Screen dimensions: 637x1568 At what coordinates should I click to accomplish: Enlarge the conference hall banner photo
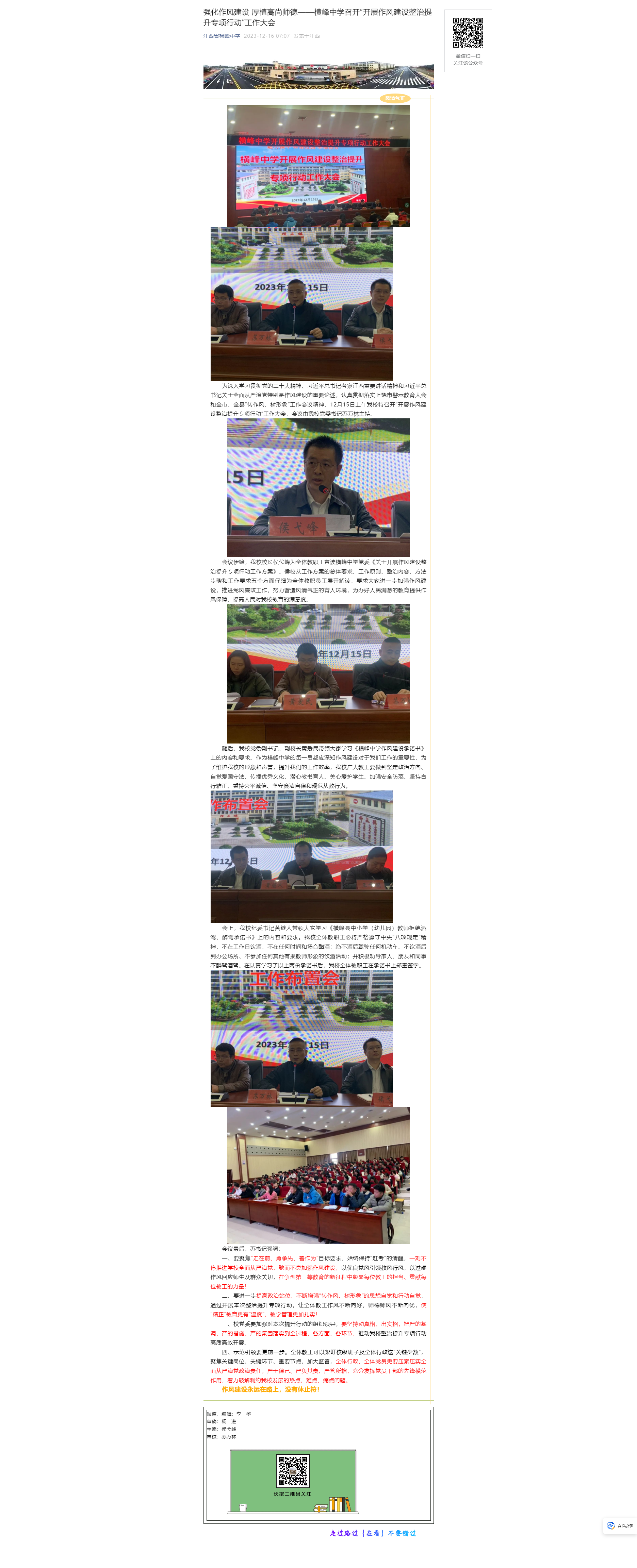[x=318, y=166]
